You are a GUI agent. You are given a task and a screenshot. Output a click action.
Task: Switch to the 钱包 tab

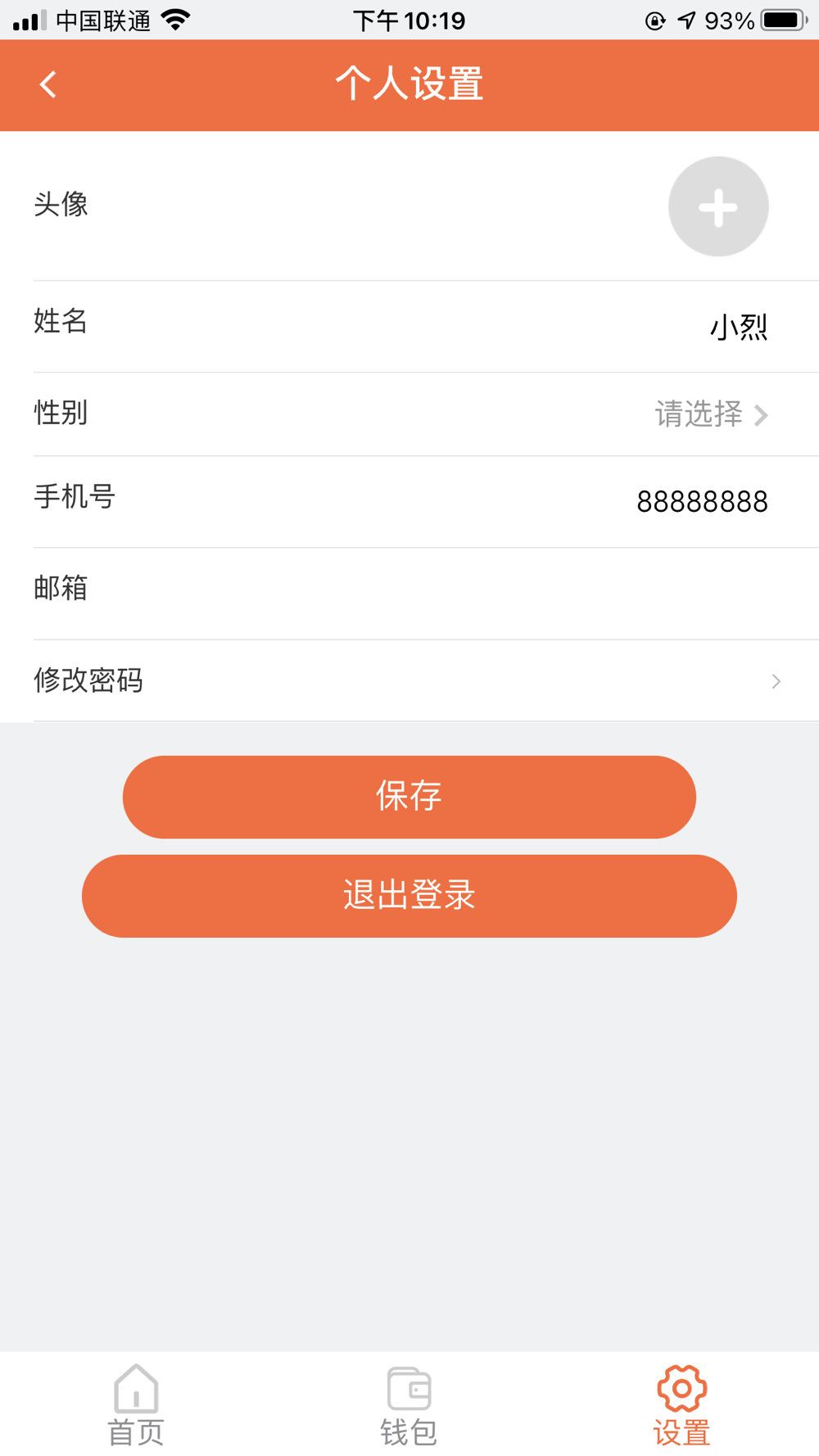click(409, 1405)
